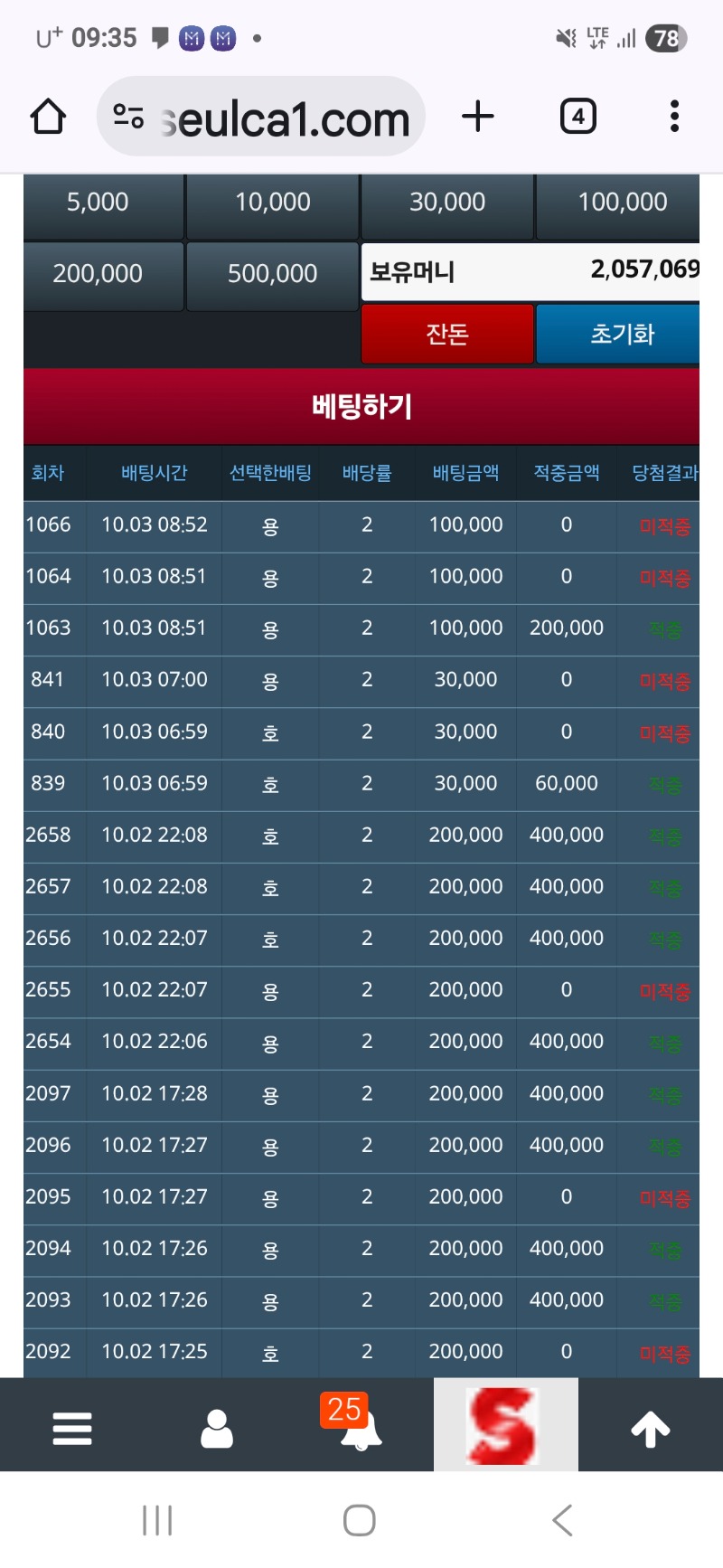The image size is (723, 1568).
Task: Tap the red S logo tab
Action: (x=504, y=1426)
